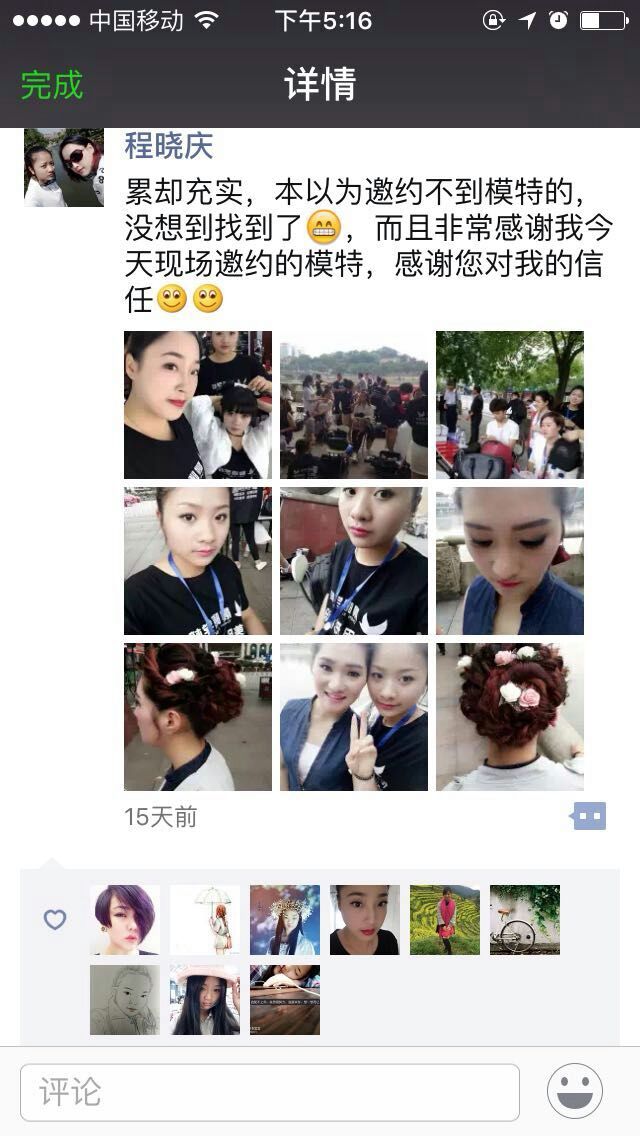
Task: View the outdoor crowd photo in the grid
Action: (x=354, y=405)
